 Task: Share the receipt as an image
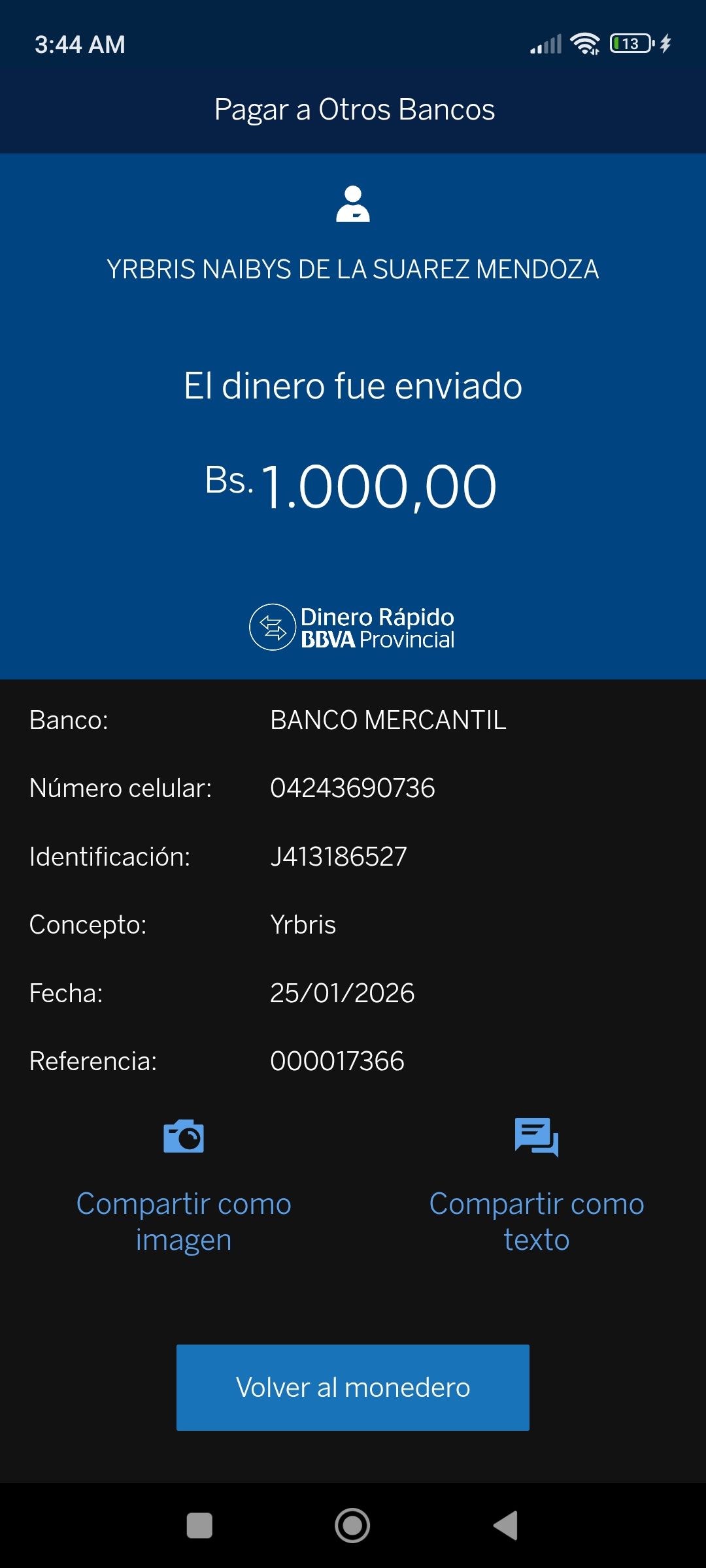[184, 1186]
